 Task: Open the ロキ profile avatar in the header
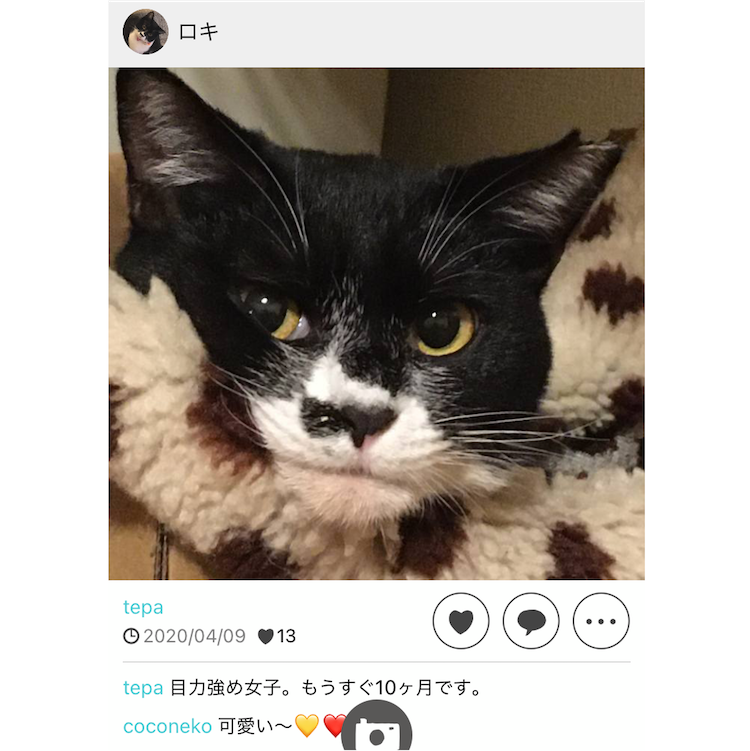point(146,32)
